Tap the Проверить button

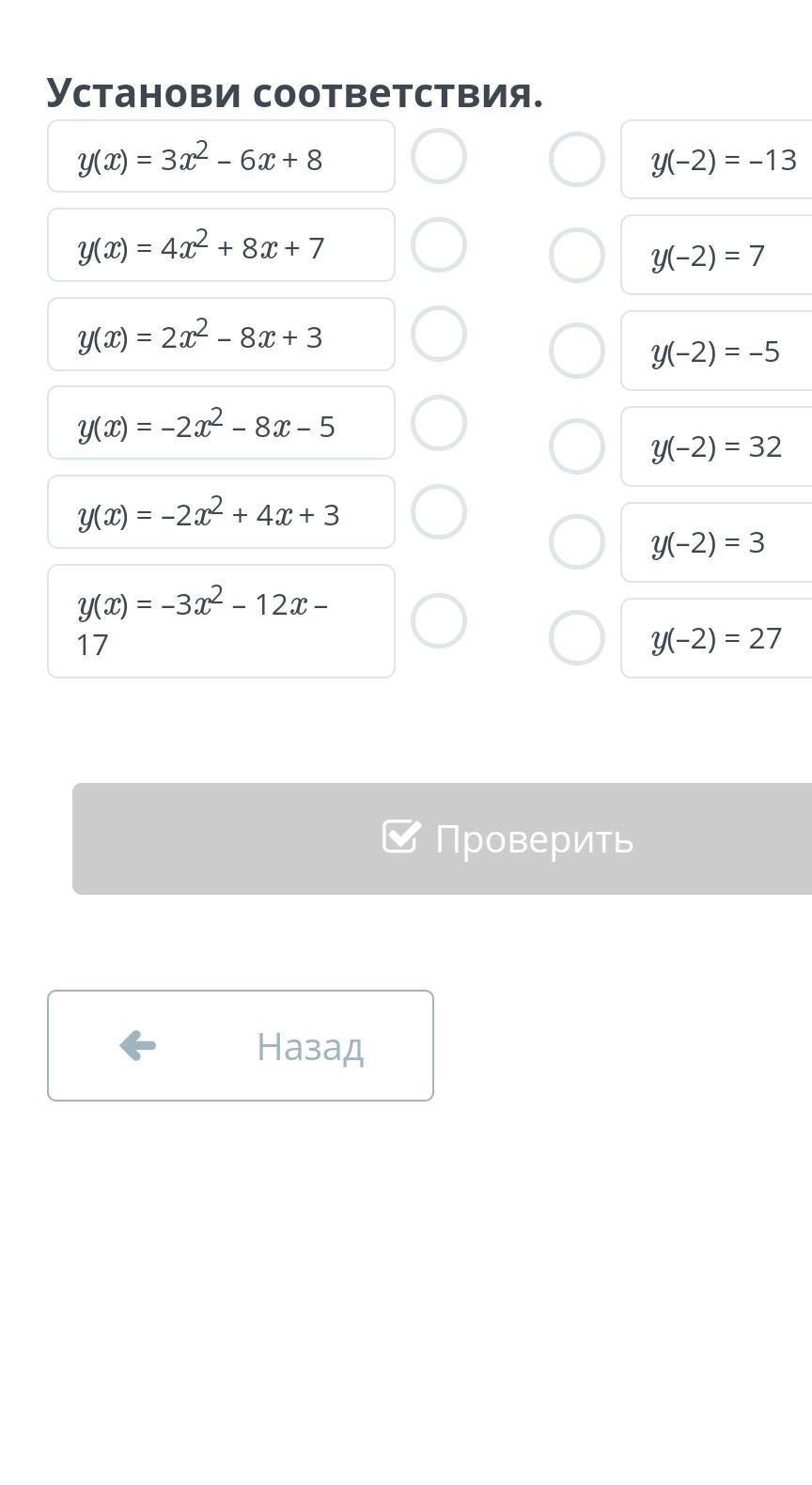pos(443,838)
